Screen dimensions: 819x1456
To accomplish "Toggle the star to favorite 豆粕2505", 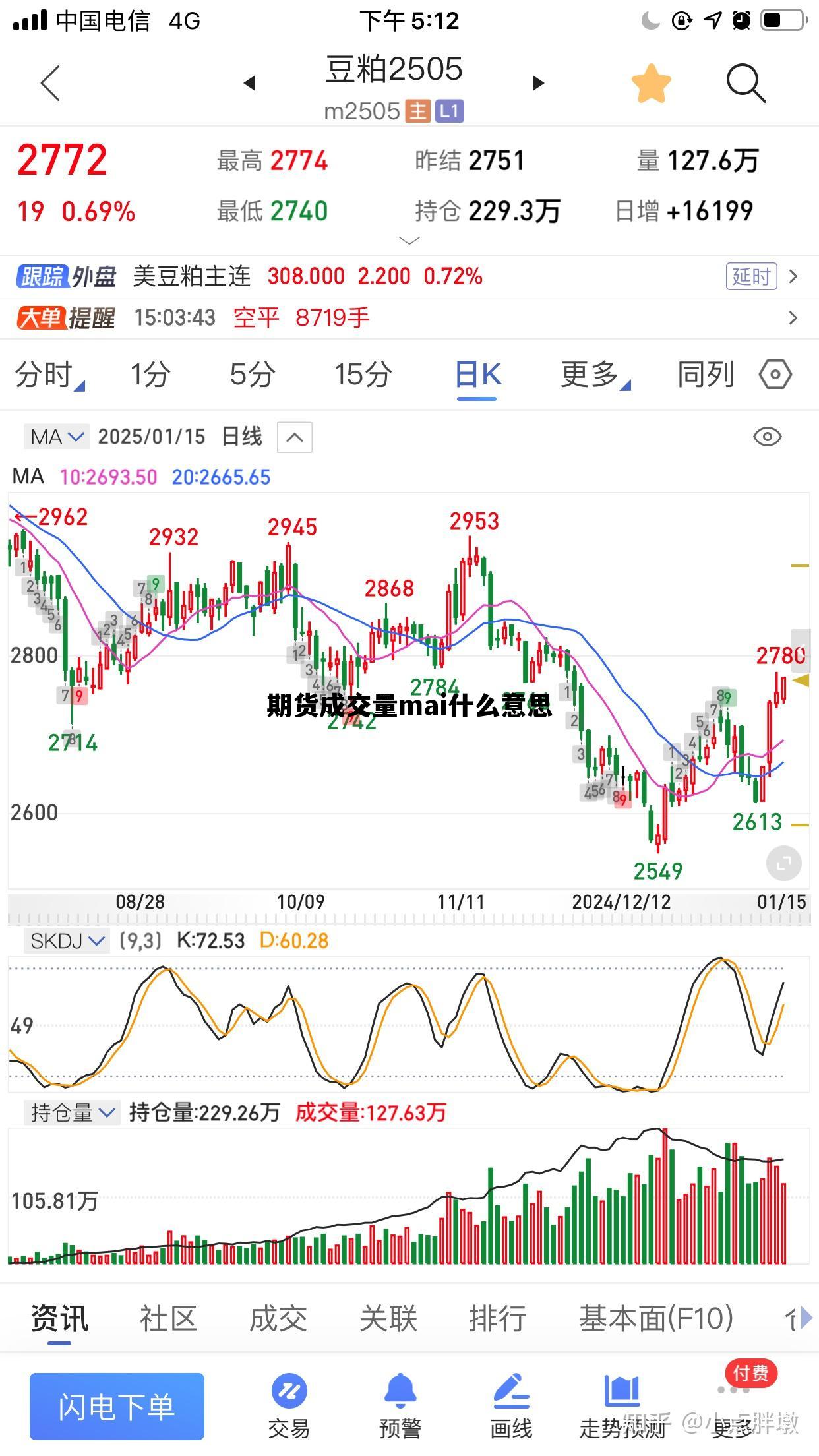I will click(651, 83).
